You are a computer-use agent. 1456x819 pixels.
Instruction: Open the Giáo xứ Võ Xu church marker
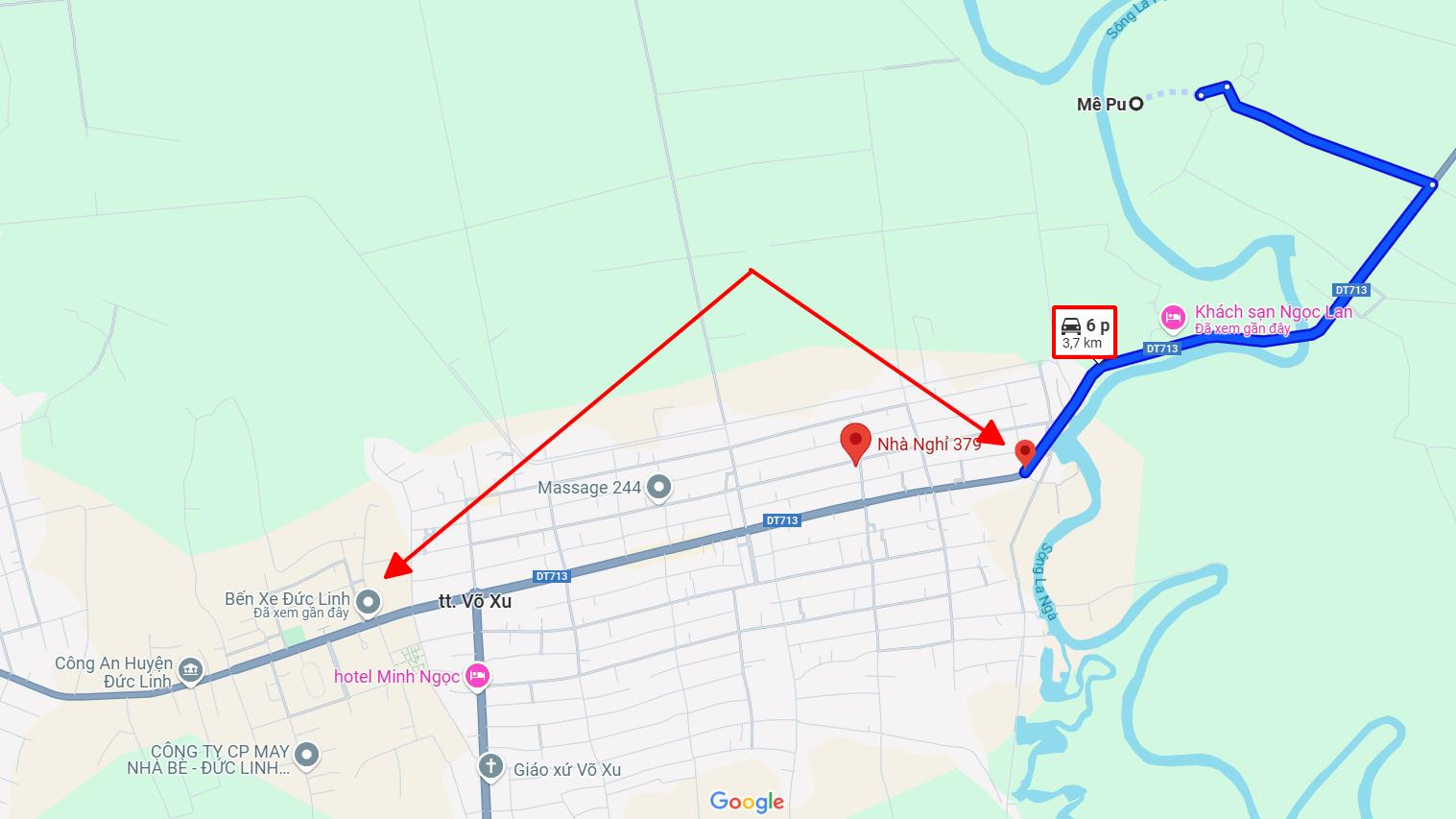[490, 767]
